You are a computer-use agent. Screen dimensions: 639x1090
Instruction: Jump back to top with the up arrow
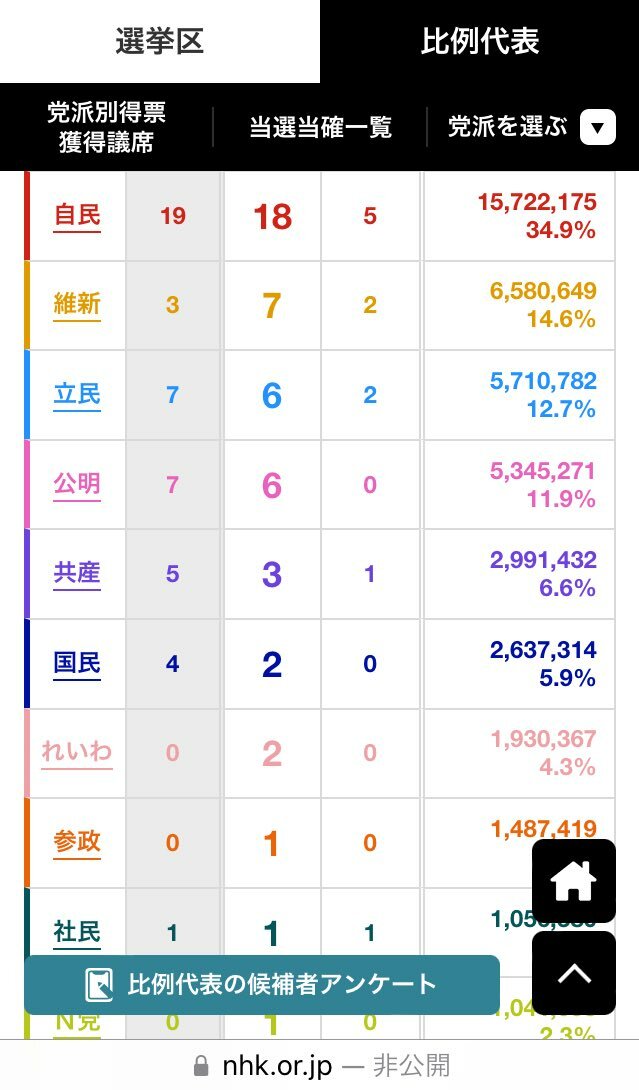click(574, 973)
